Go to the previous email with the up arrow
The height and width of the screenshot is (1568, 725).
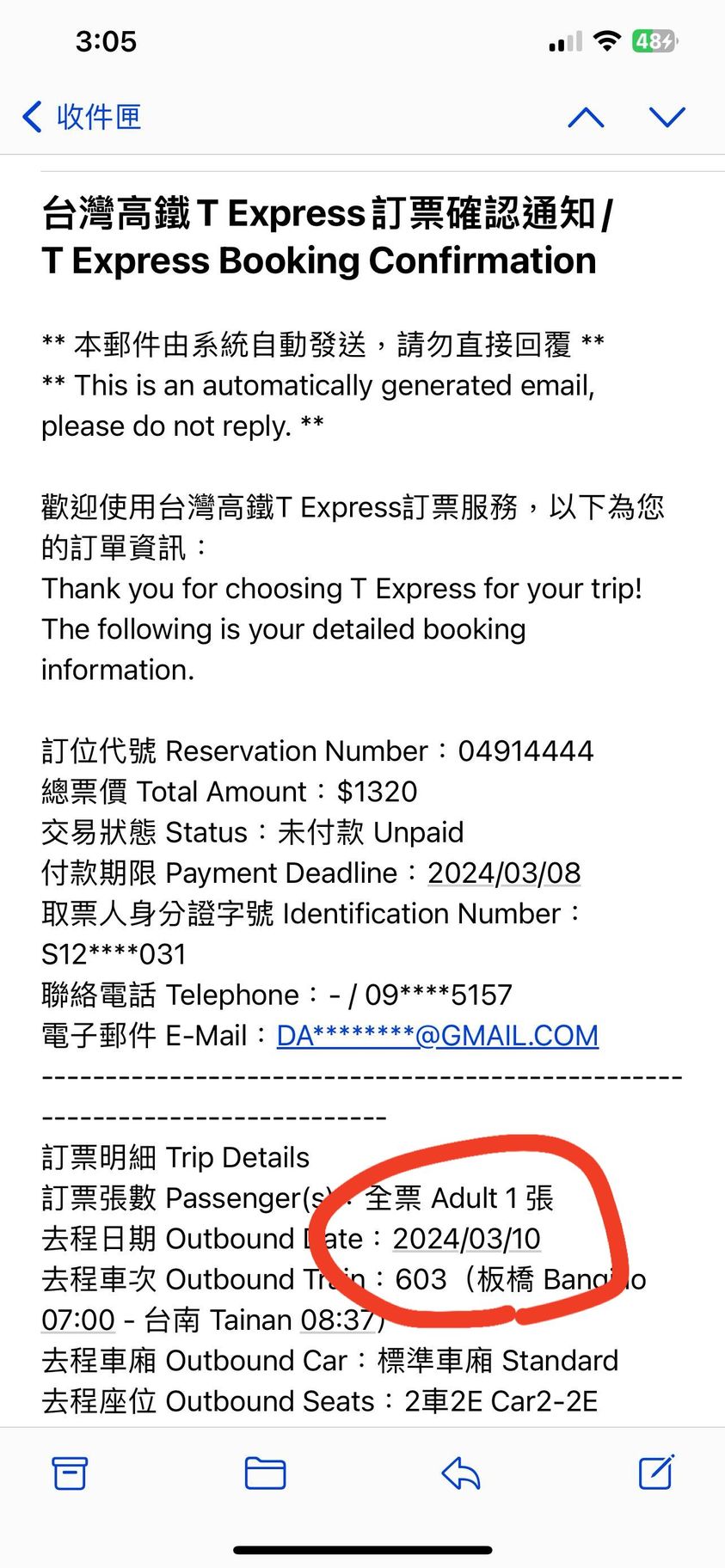(586, 117)
